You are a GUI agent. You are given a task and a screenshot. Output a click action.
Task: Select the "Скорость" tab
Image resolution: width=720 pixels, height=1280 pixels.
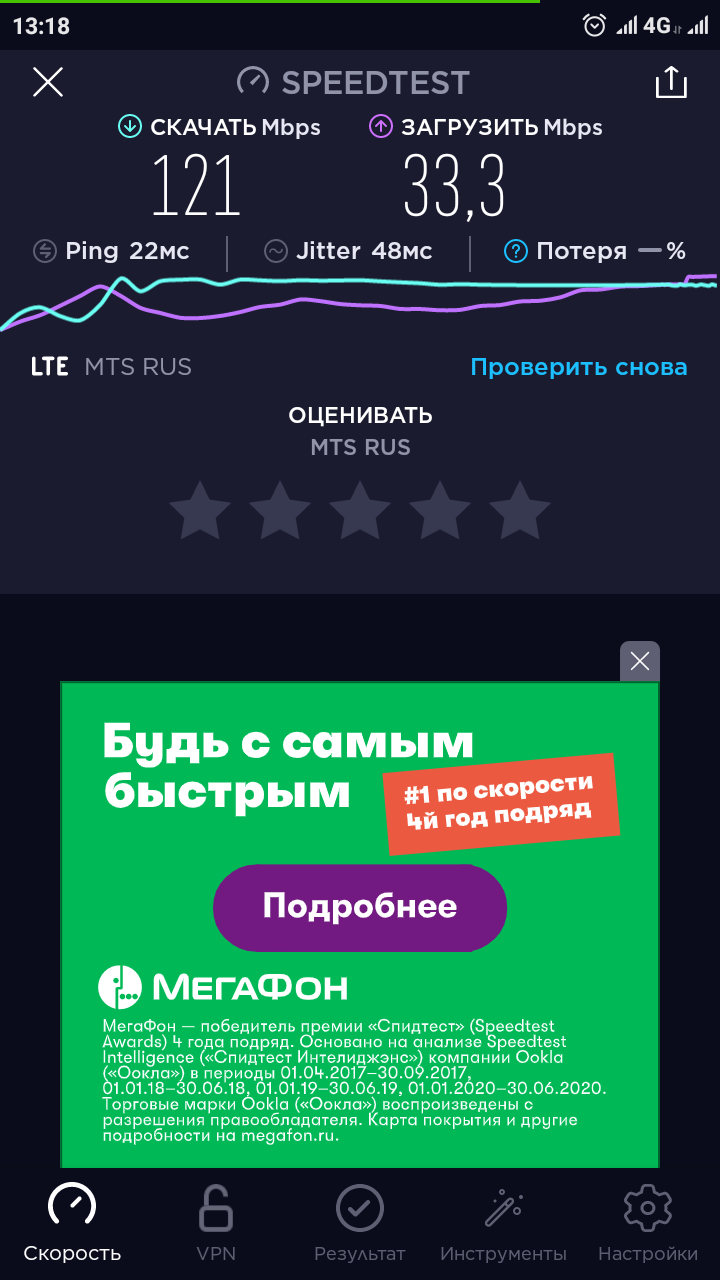click(72, 1220)
